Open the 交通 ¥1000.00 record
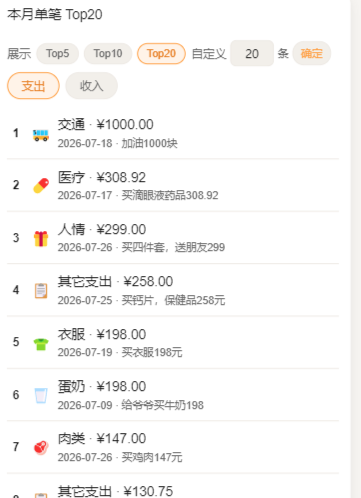 tap(173, 133)
